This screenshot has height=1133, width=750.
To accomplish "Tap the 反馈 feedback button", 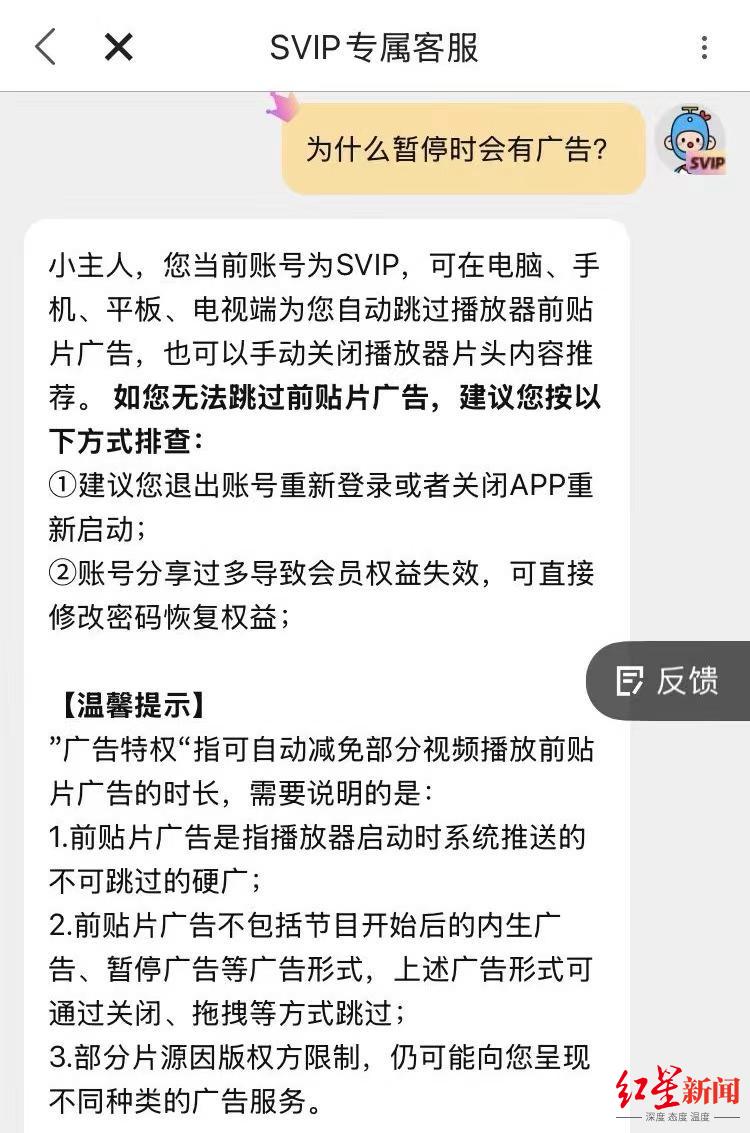I will point(669,681).
